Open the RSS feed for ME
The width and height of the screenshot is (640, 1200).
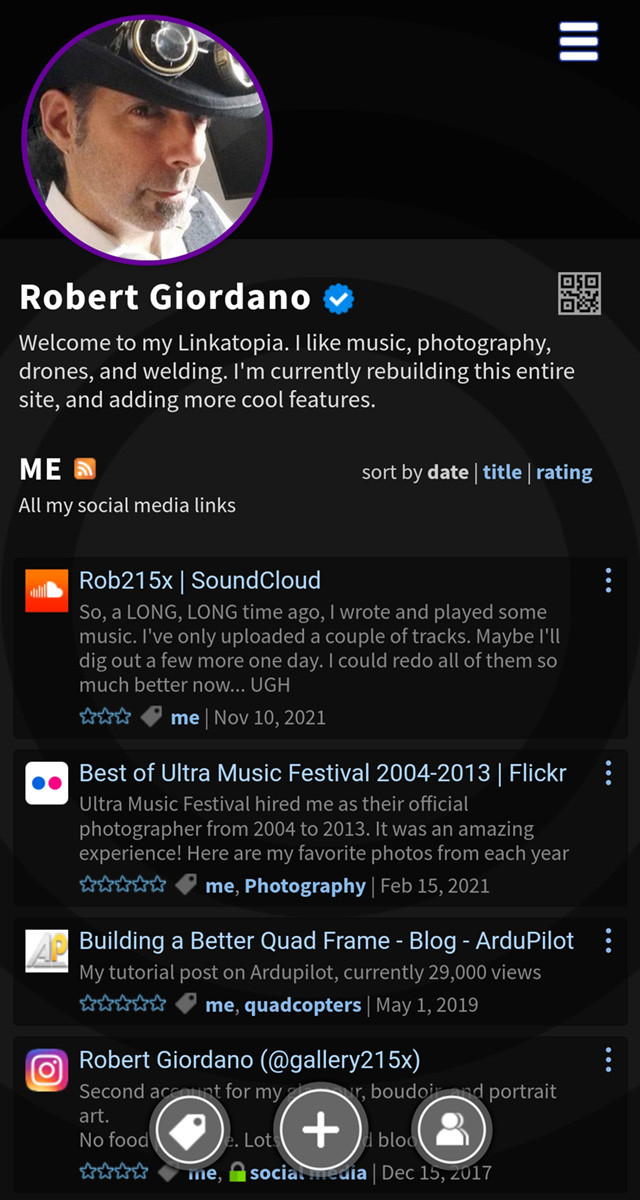pos(85,468)
